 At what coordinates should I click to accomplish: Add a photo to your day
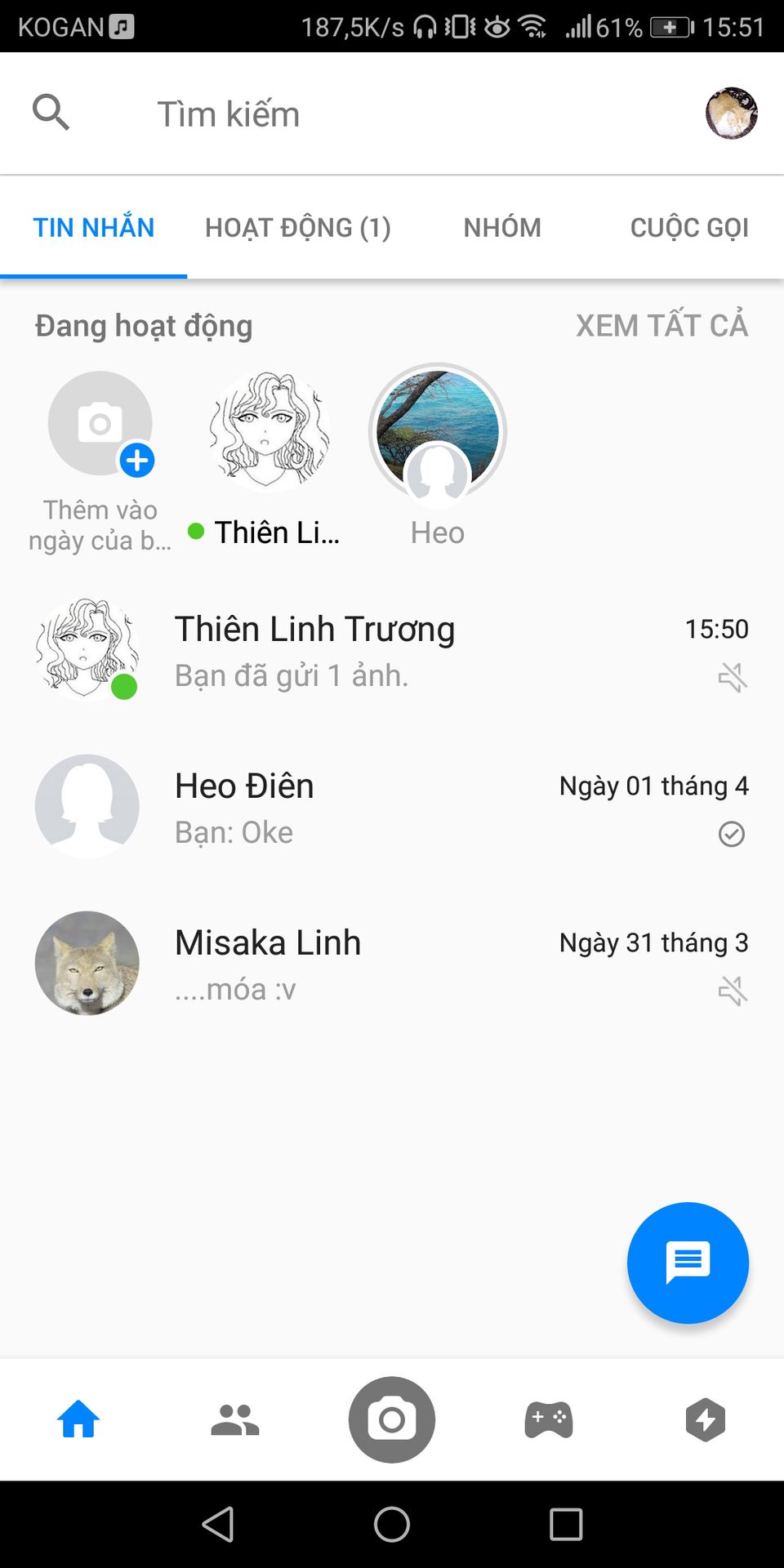[100, 424]
